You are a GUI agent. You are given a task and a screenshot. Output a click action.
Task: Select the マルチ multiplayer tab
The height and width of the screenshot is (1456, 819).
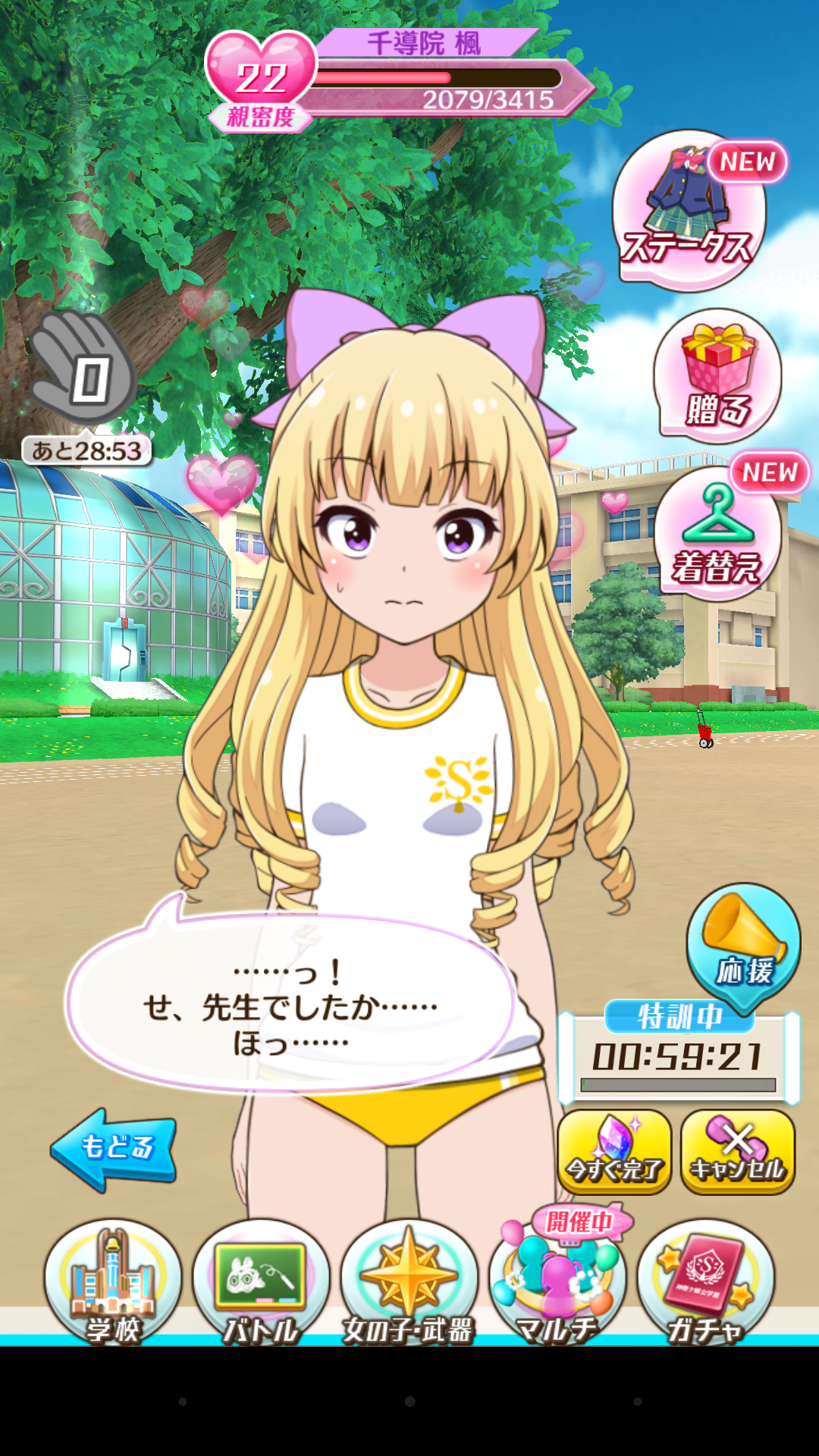(557, 1283)
